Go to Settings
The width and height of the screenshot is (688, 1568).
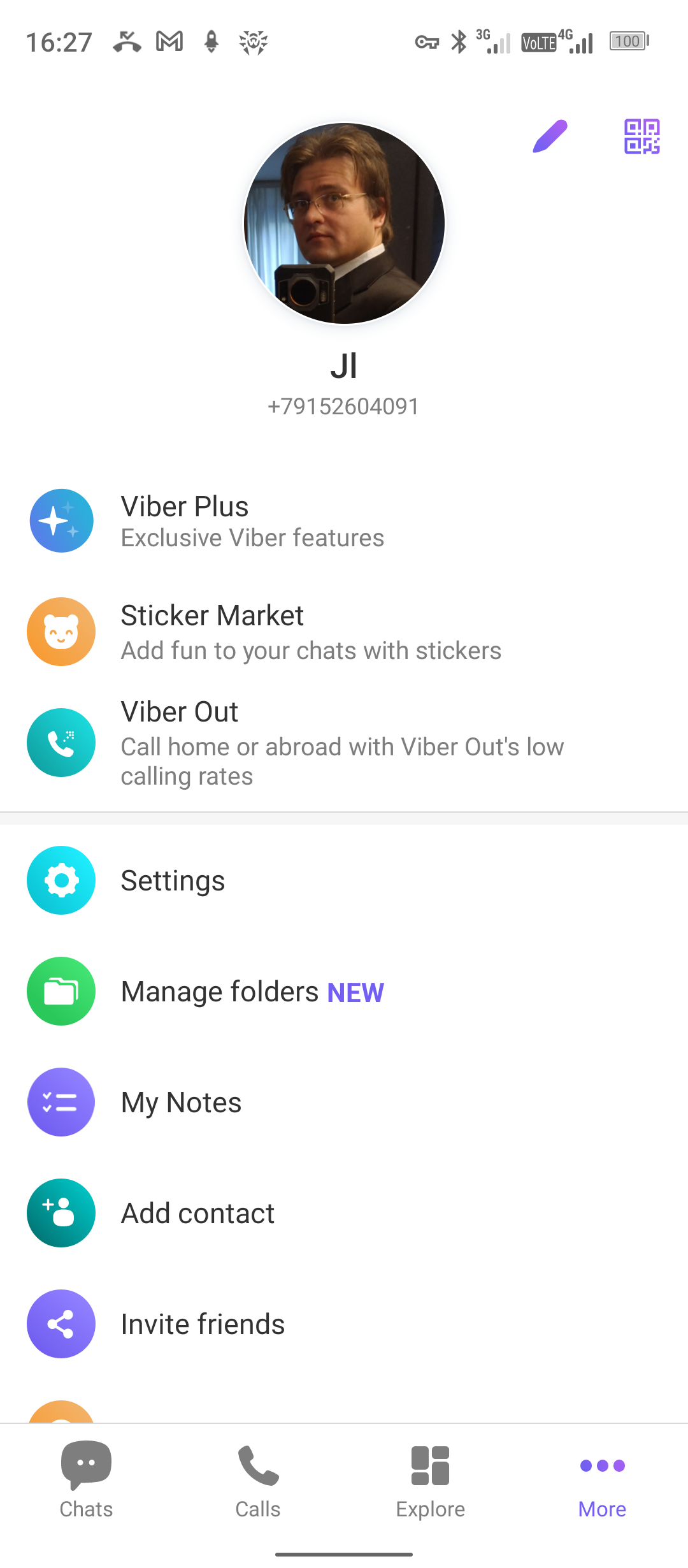coord(344,880)
